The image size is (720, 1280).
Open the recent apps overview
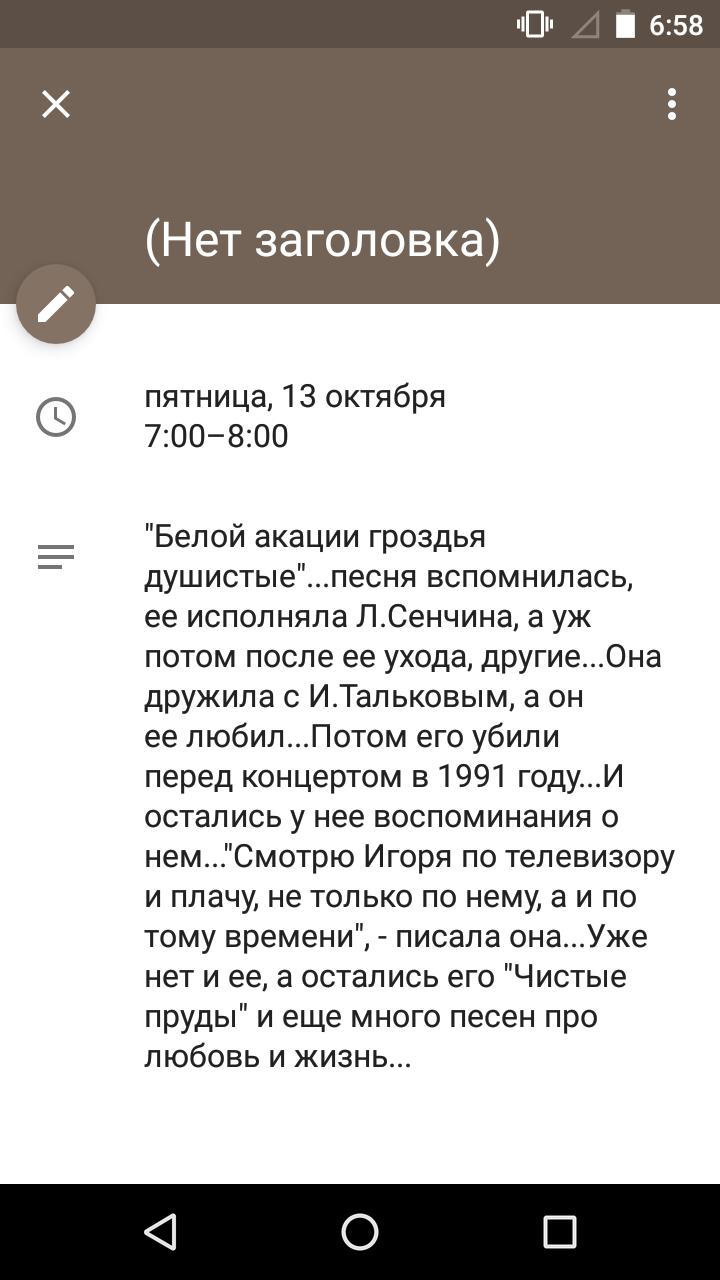560,1232
